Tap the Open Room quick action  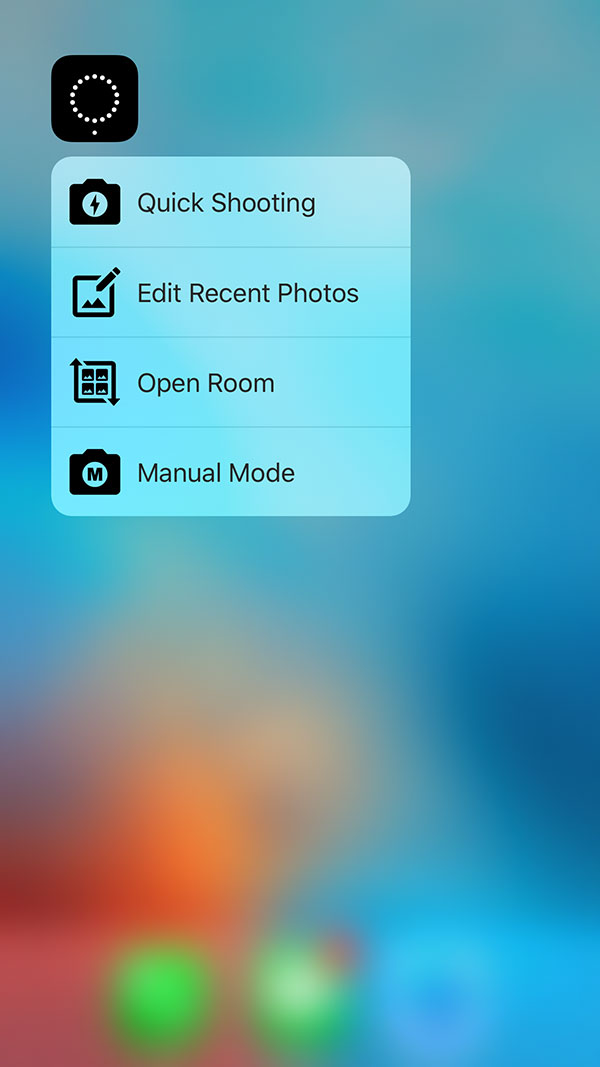click(231, 382)
